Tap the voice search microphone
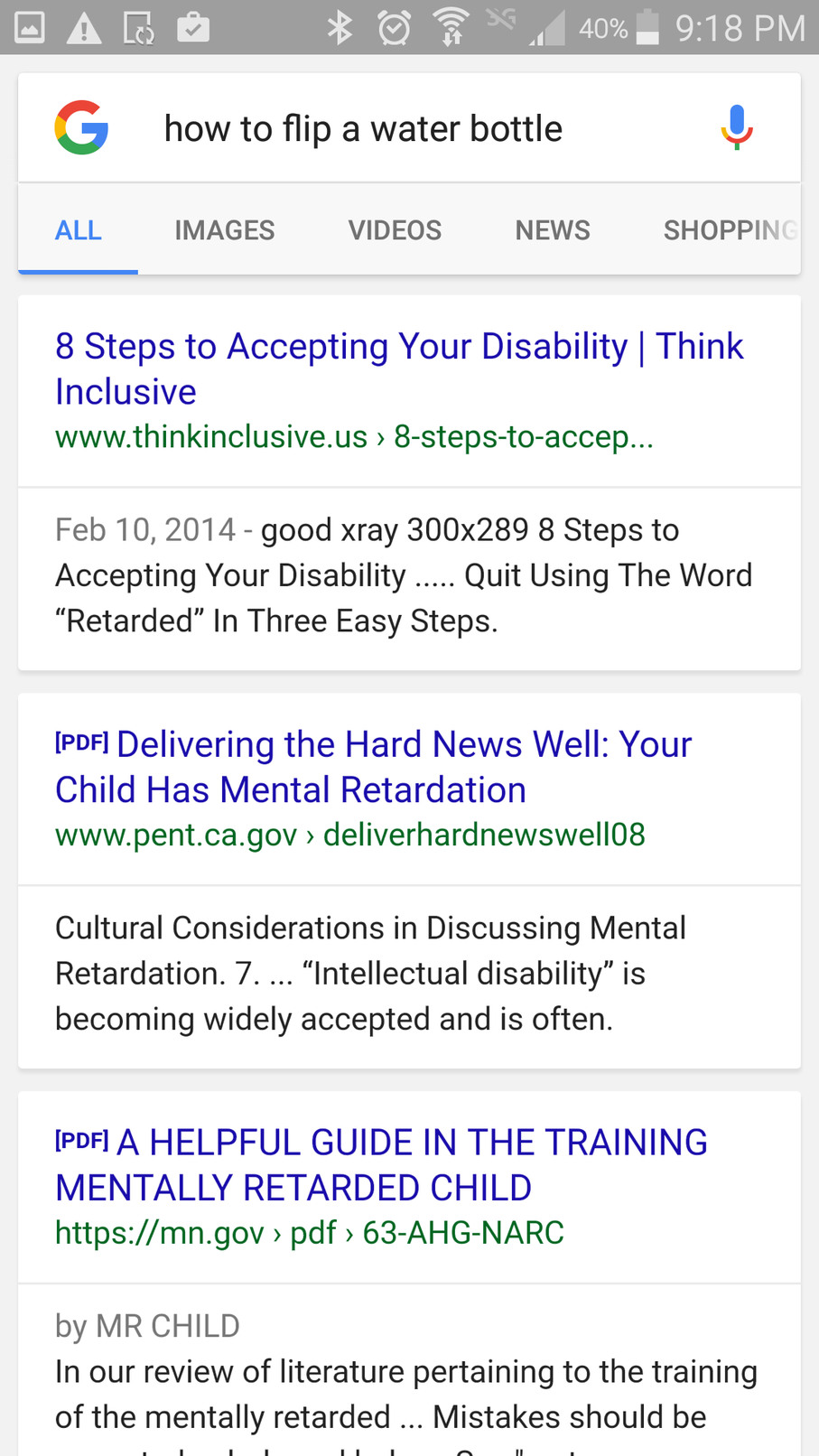 point(737,127)
